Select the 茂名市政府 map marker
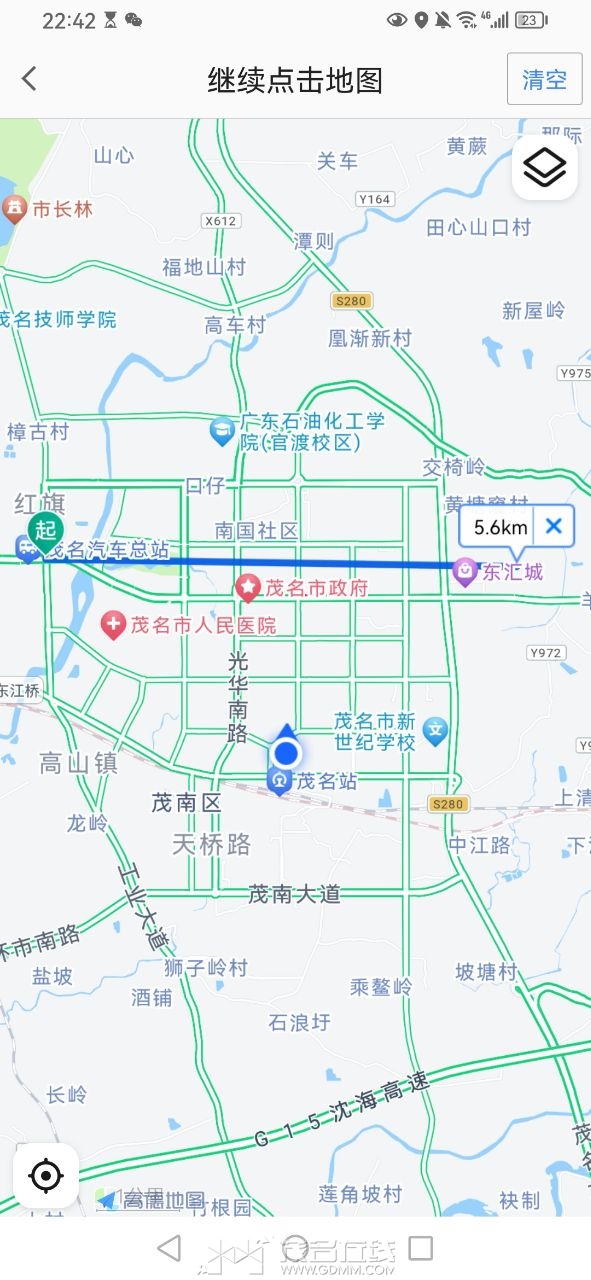 point(247,588)
